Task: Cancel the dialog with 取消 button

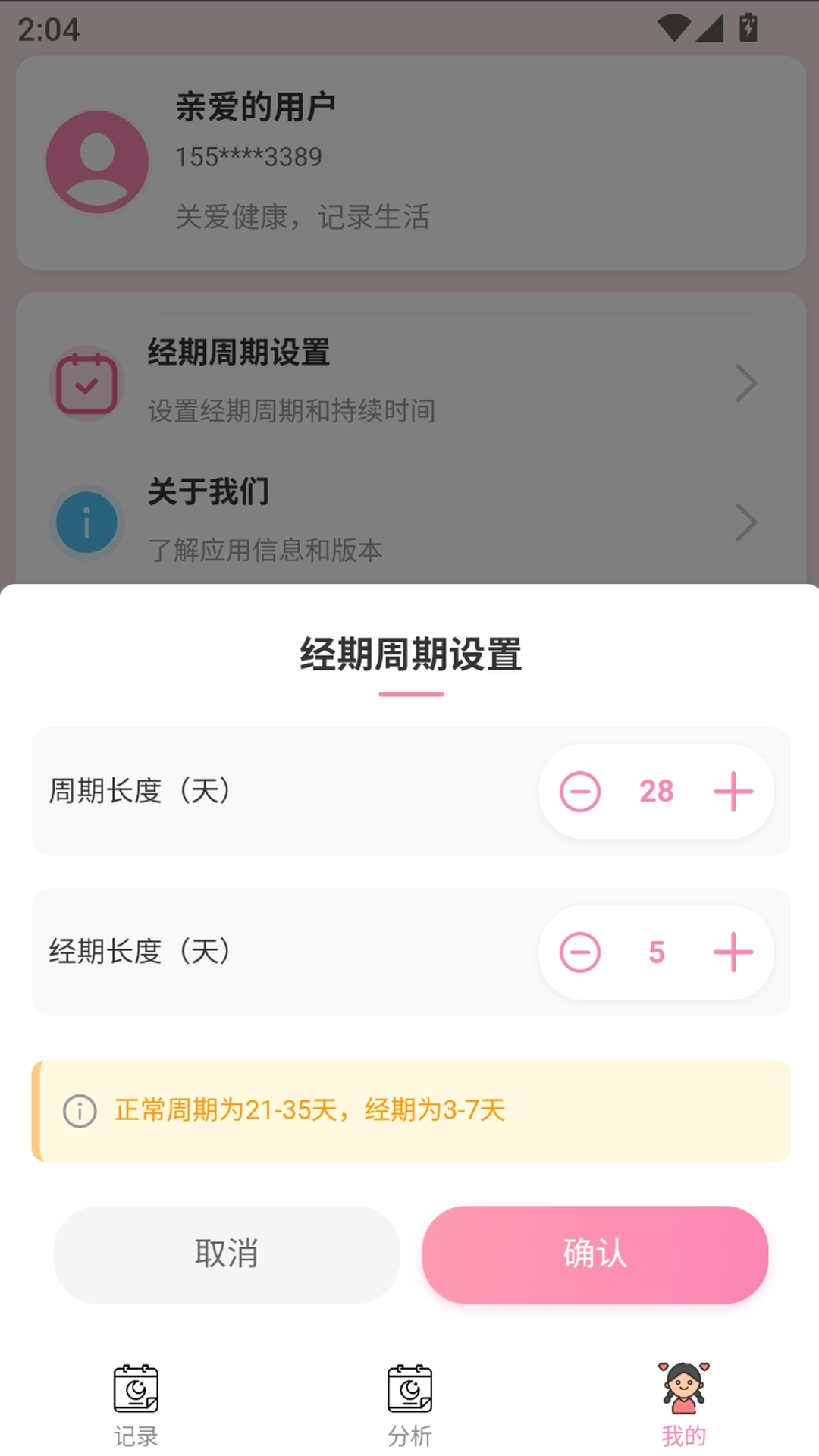Action: tap(225, 1254)
